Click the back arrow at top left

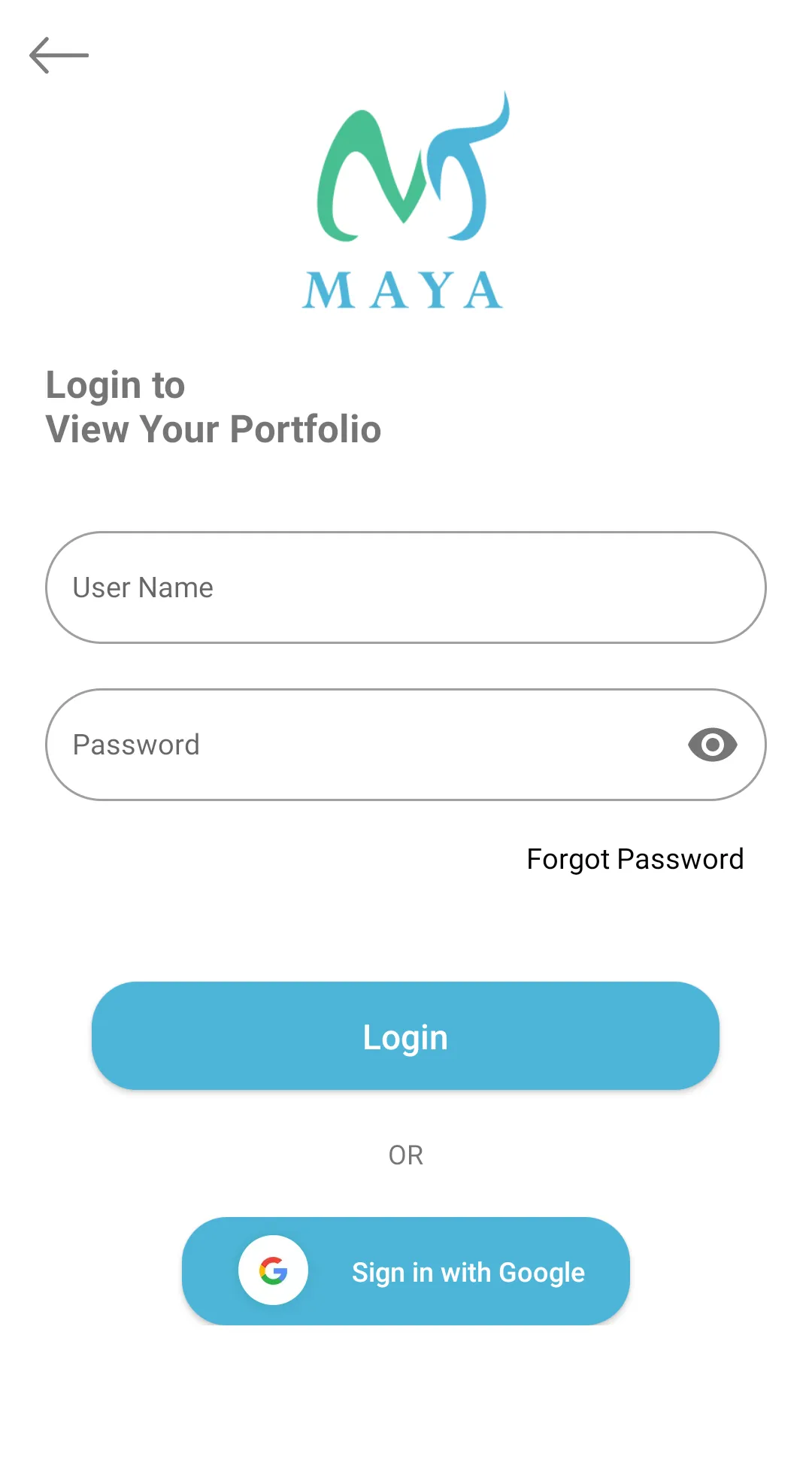59,54
